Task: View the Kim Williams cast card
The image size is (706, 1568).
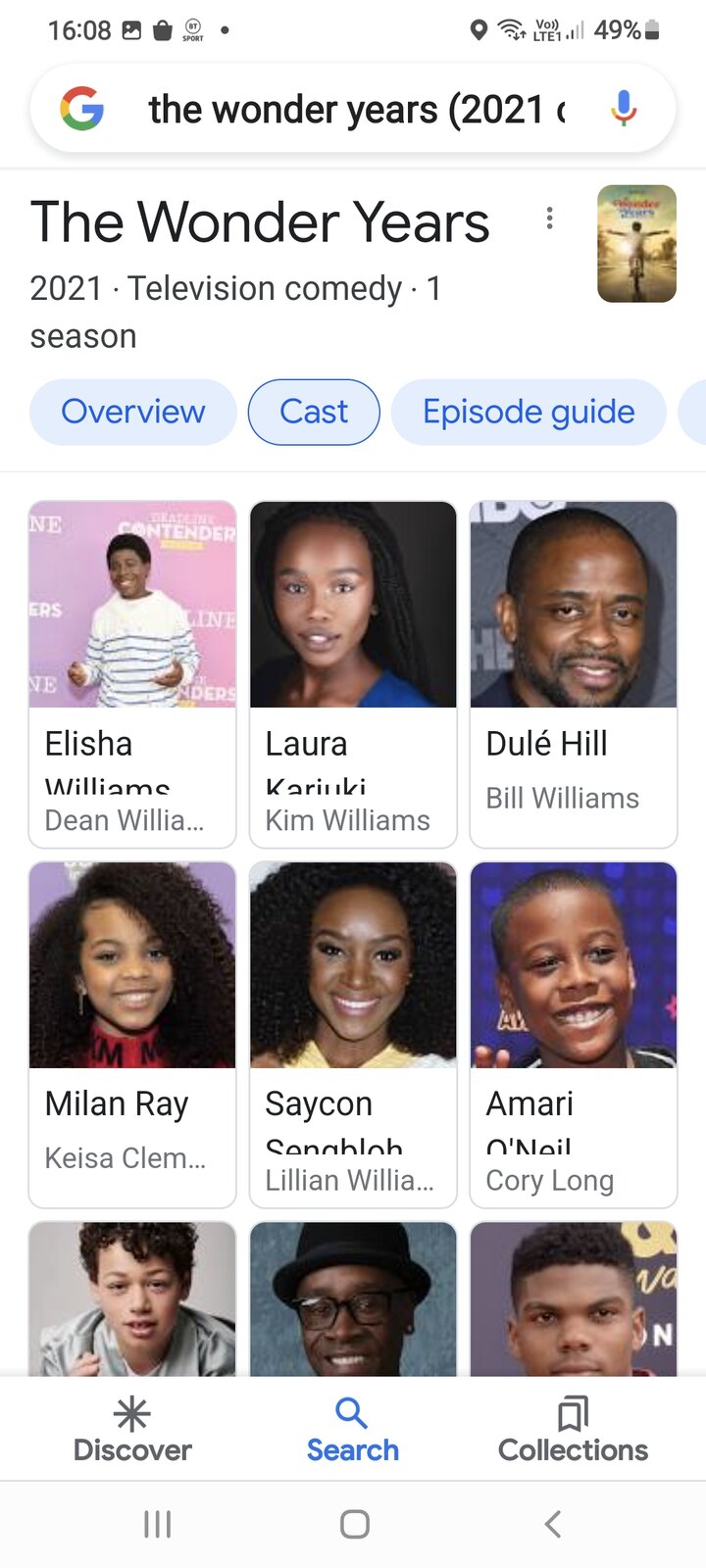Action: pos(353,673)
